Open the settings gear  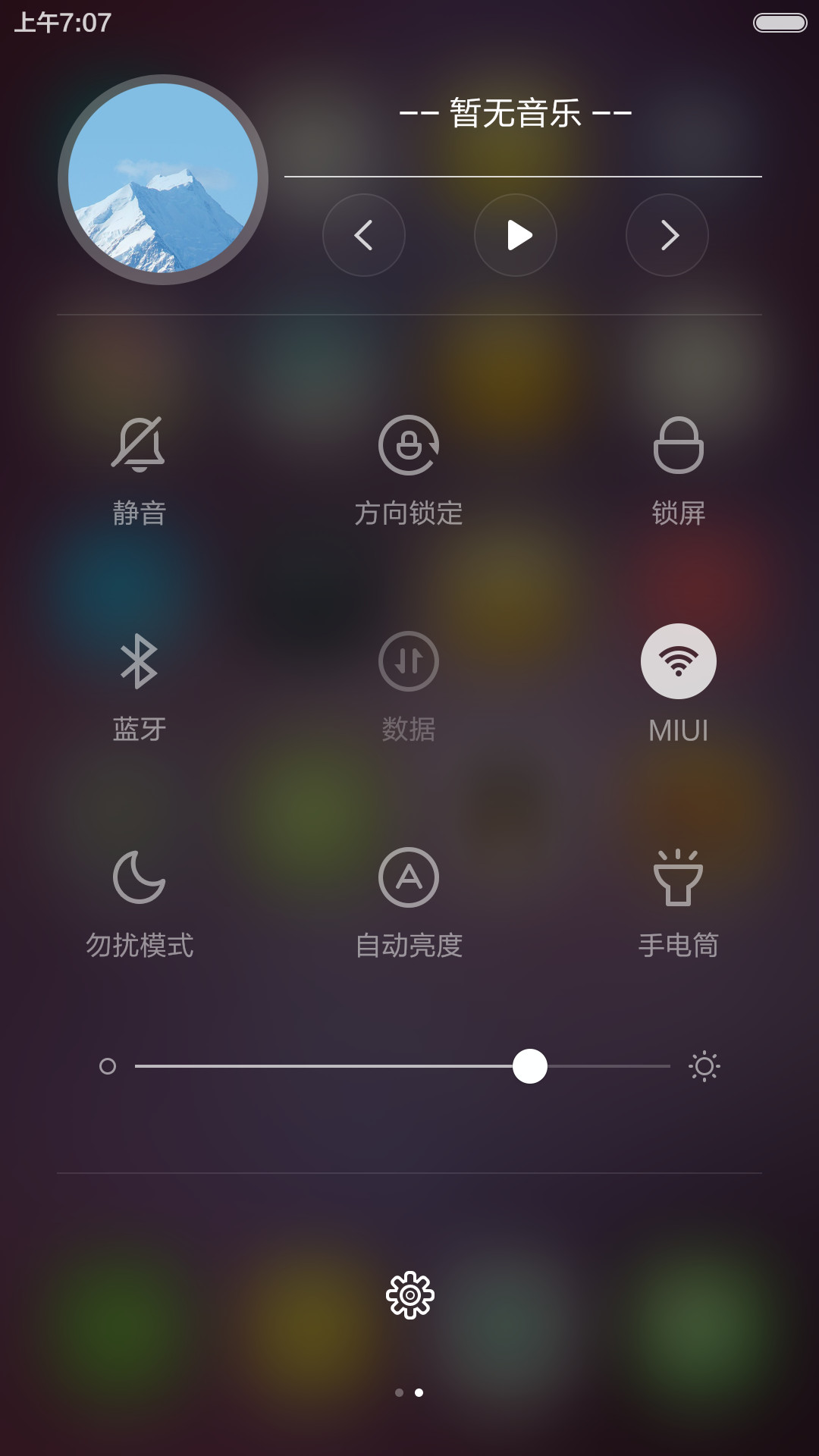[x=410, y=1295]
